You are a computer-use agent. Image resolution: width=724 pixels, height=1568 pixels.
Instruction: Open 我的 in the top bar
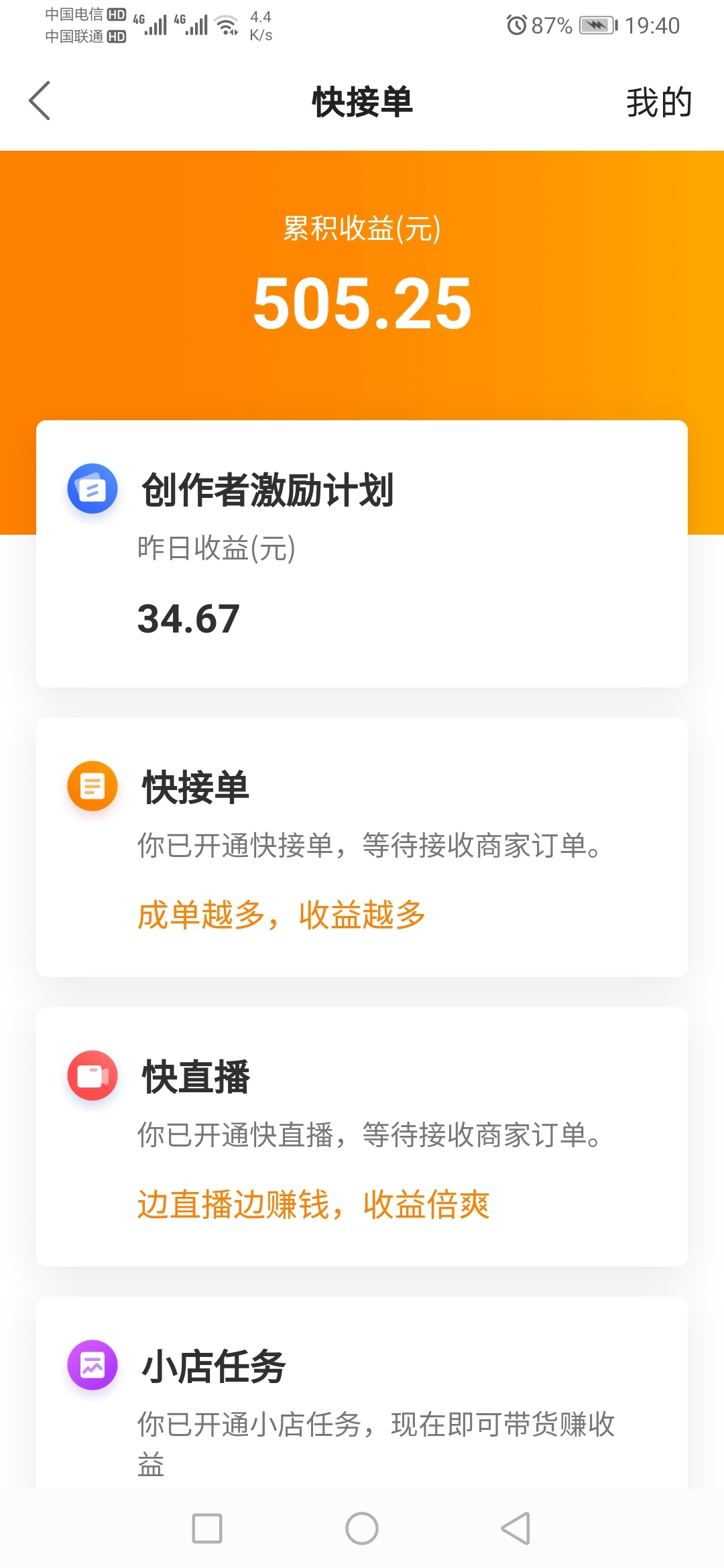point(659,103)
